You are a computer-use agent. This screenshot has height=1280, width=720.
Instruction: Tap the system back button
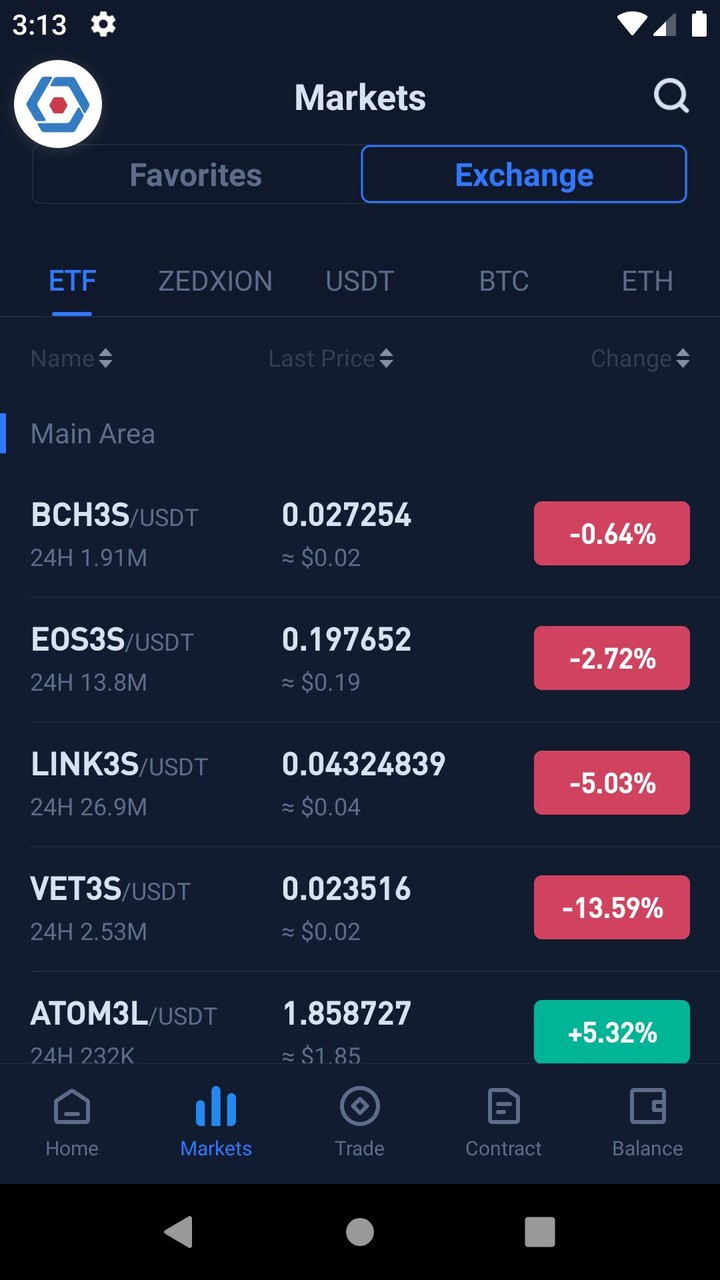point(179,1232)
